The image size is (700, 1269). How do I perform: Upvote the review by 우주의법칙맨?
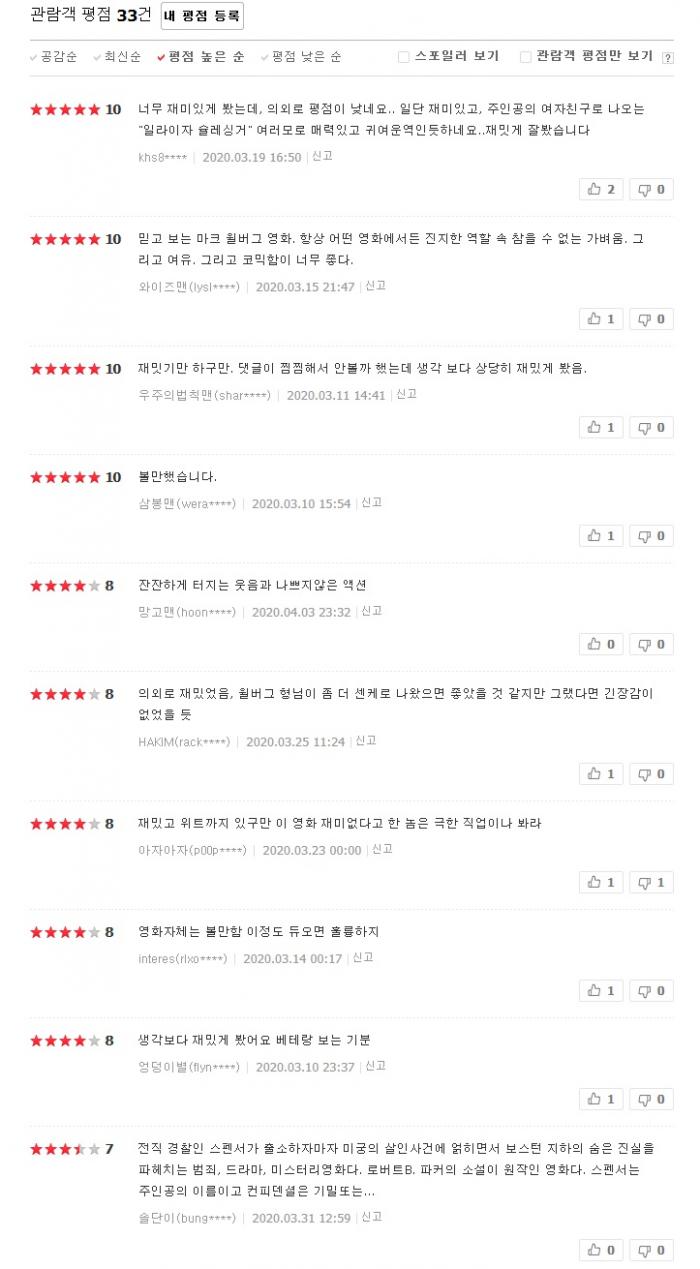click(x=601, y=427)
